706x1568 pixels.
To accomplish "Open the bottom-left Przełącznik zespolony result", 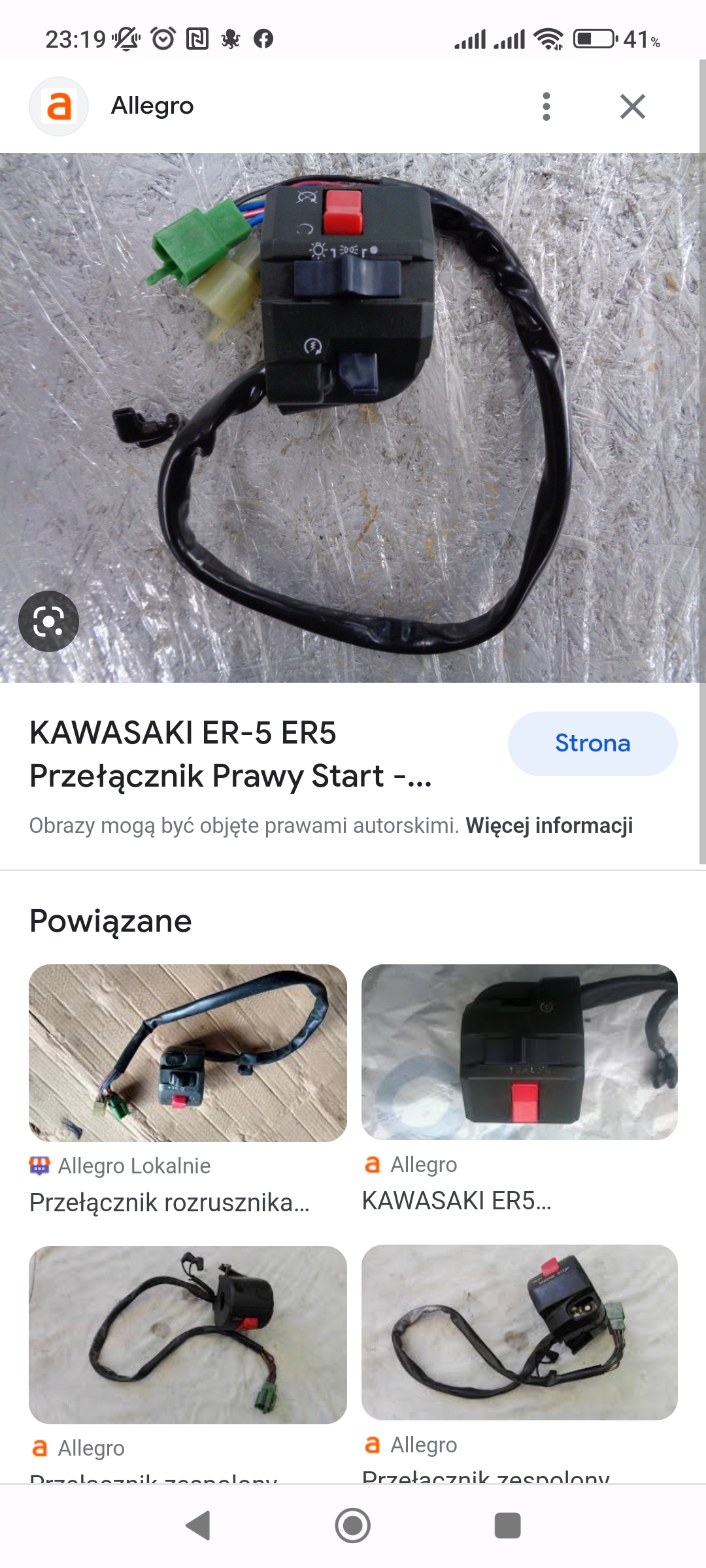I will tap(188, 1335).
